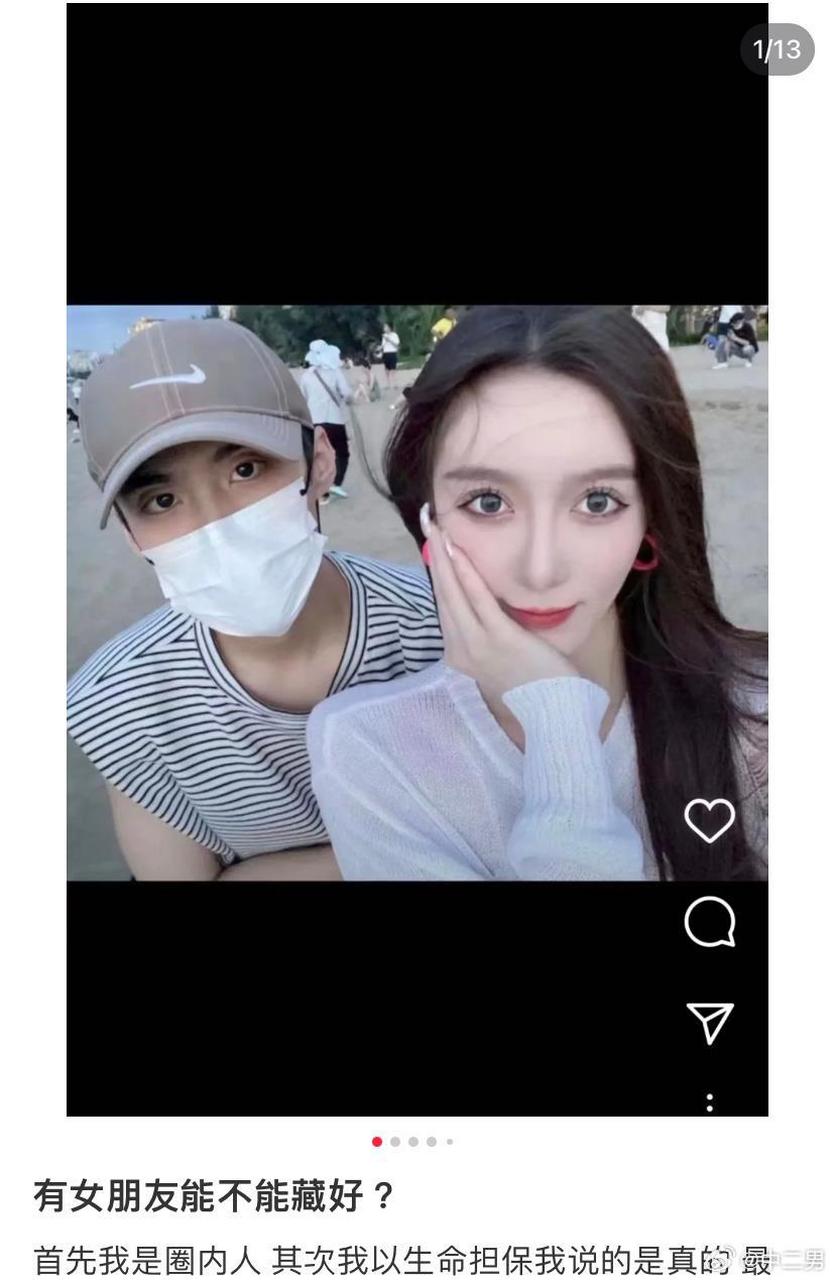Expand the more options via the vertical ellipsis
Image resolution: width=834 pixels, height=1280 pixels.
[x=710, y=1101]
